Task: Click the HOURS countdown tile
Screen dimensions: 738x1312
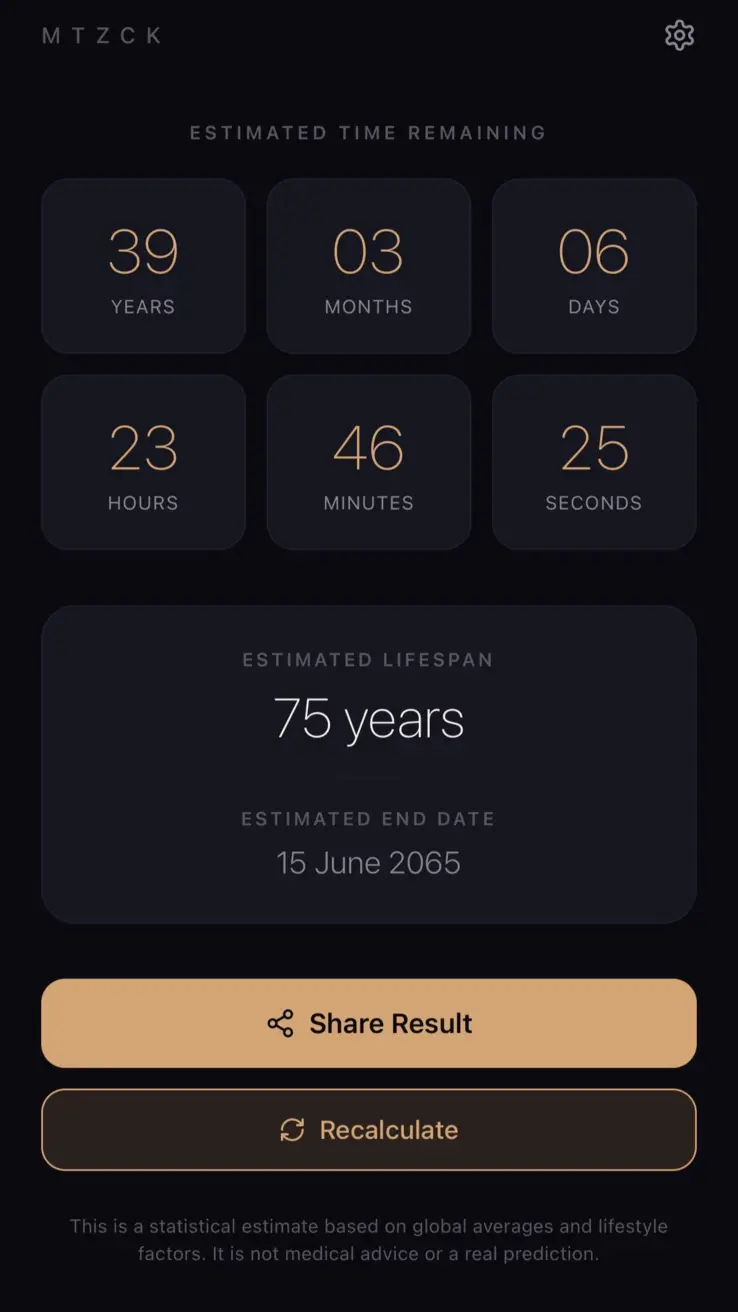Action: [x=142, y=461]
